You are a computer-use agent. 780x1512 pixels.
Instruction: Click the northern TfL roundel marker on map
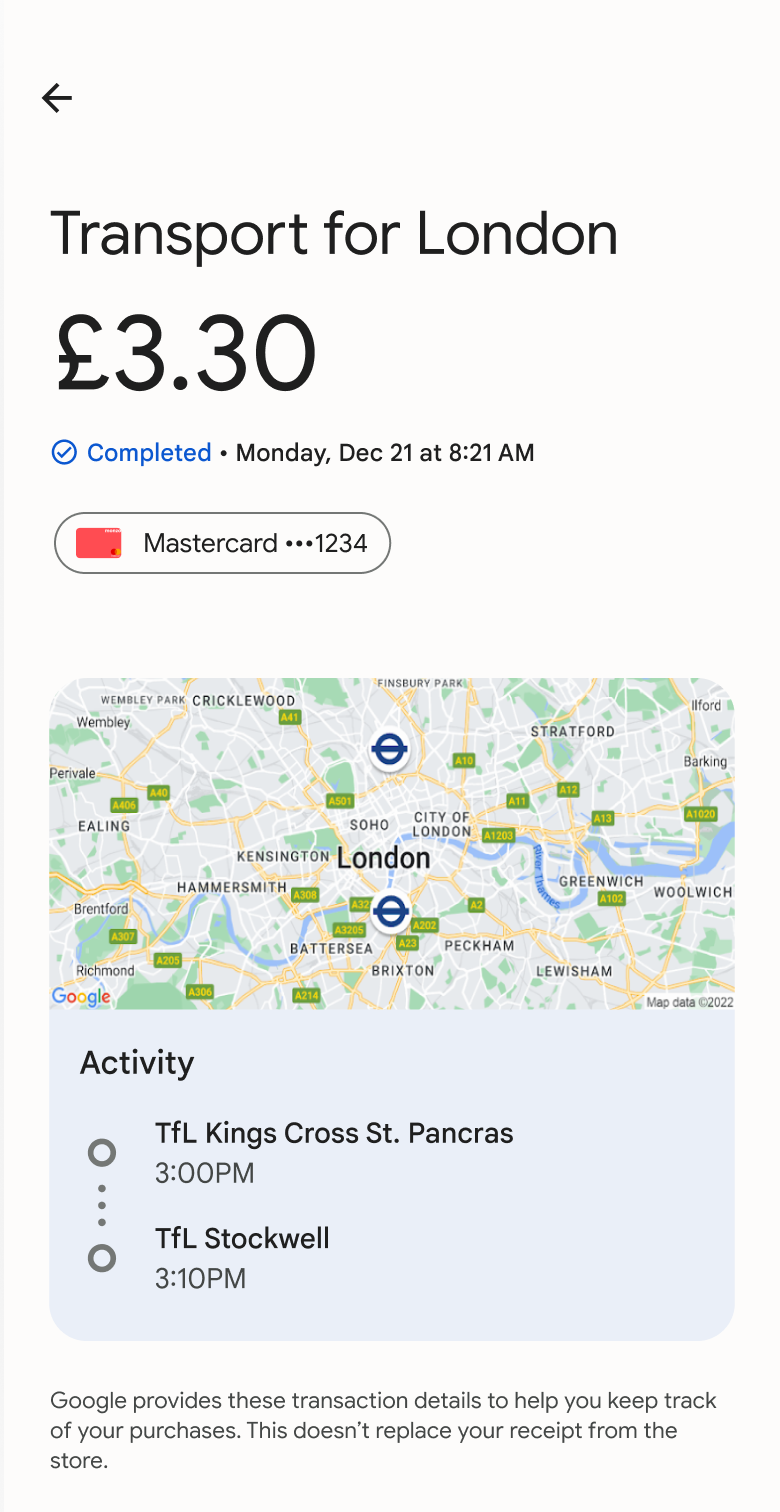(x=390, y=750)
